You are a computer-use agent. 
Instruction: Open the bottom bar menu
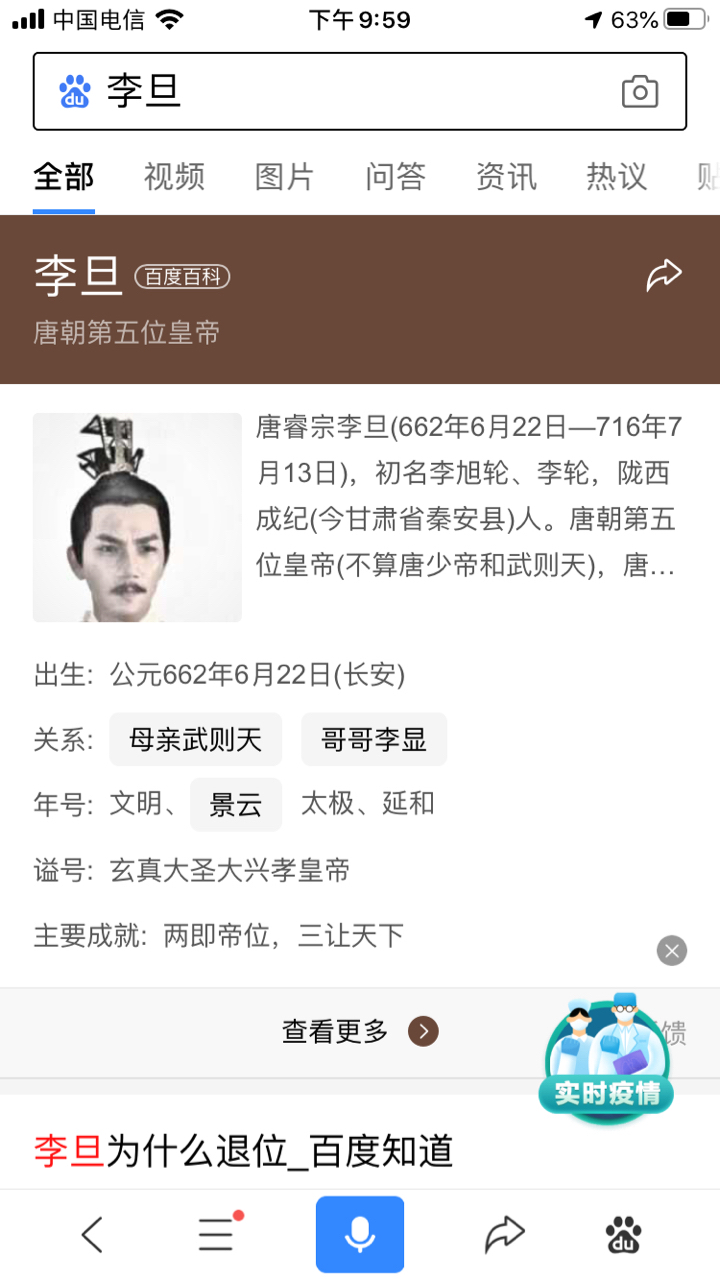point(217,1235)
